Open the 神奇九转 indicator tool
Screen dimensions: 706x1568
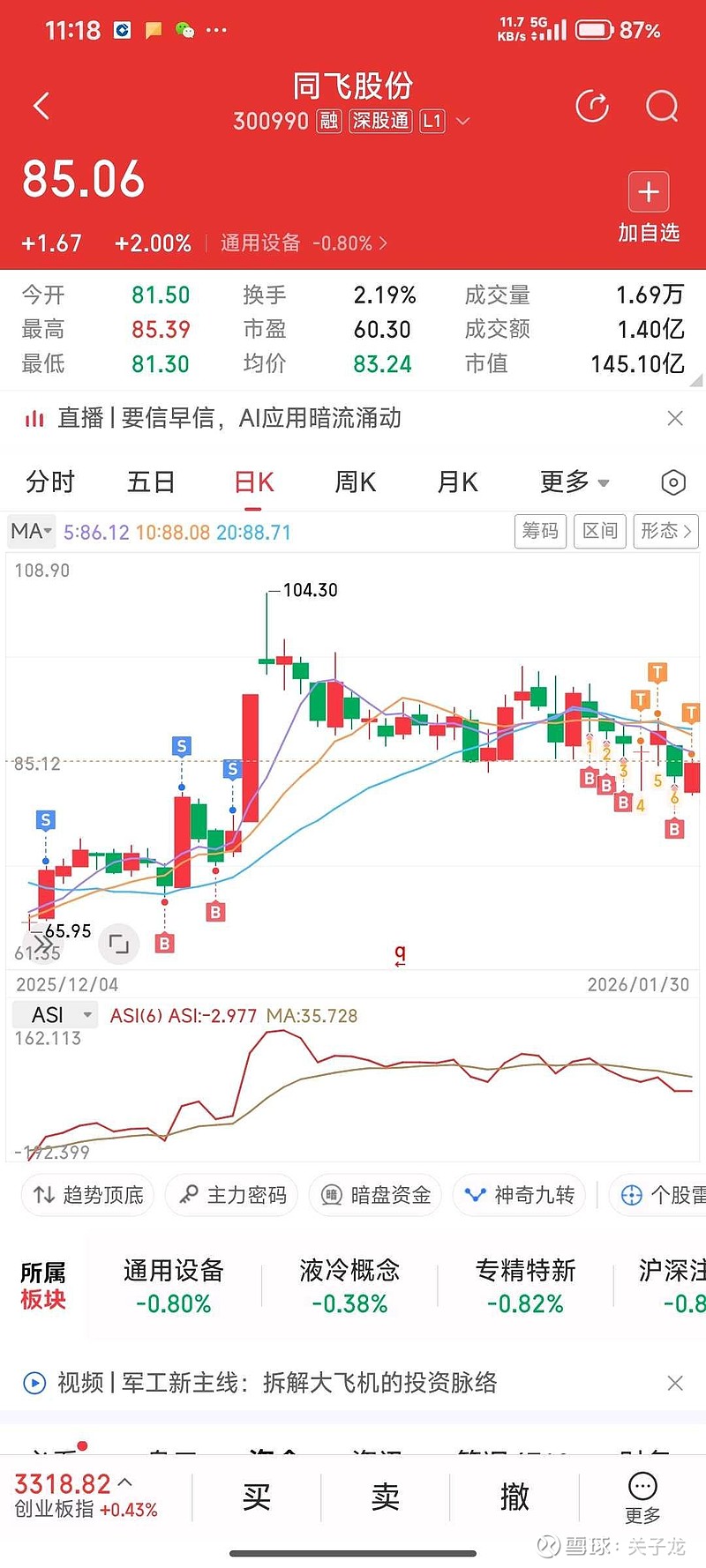click(x=518, y=1195)
